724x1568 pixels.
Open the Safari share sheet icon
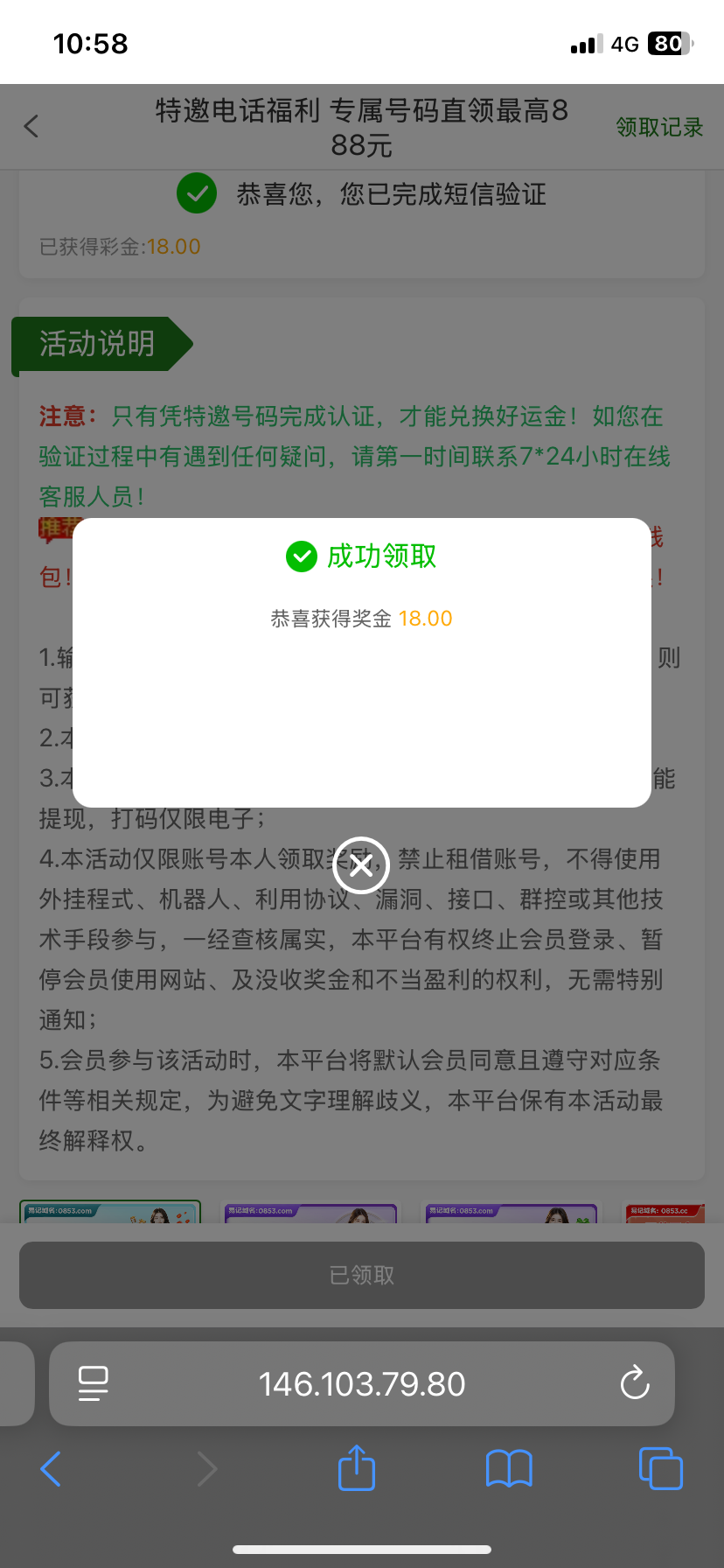point(355,1469)
